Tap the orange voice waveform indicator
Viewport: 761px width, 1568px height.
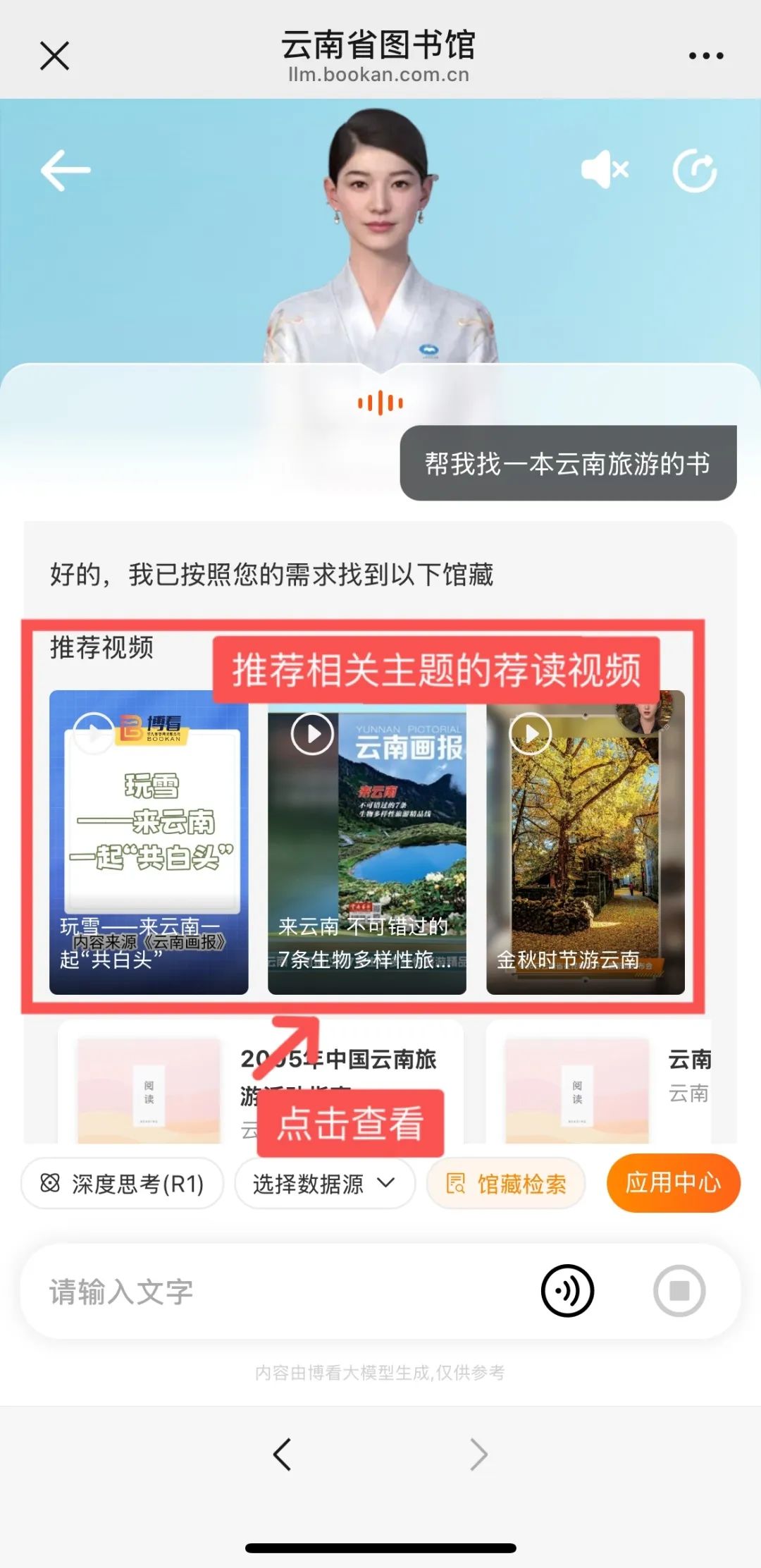[380, 402]
